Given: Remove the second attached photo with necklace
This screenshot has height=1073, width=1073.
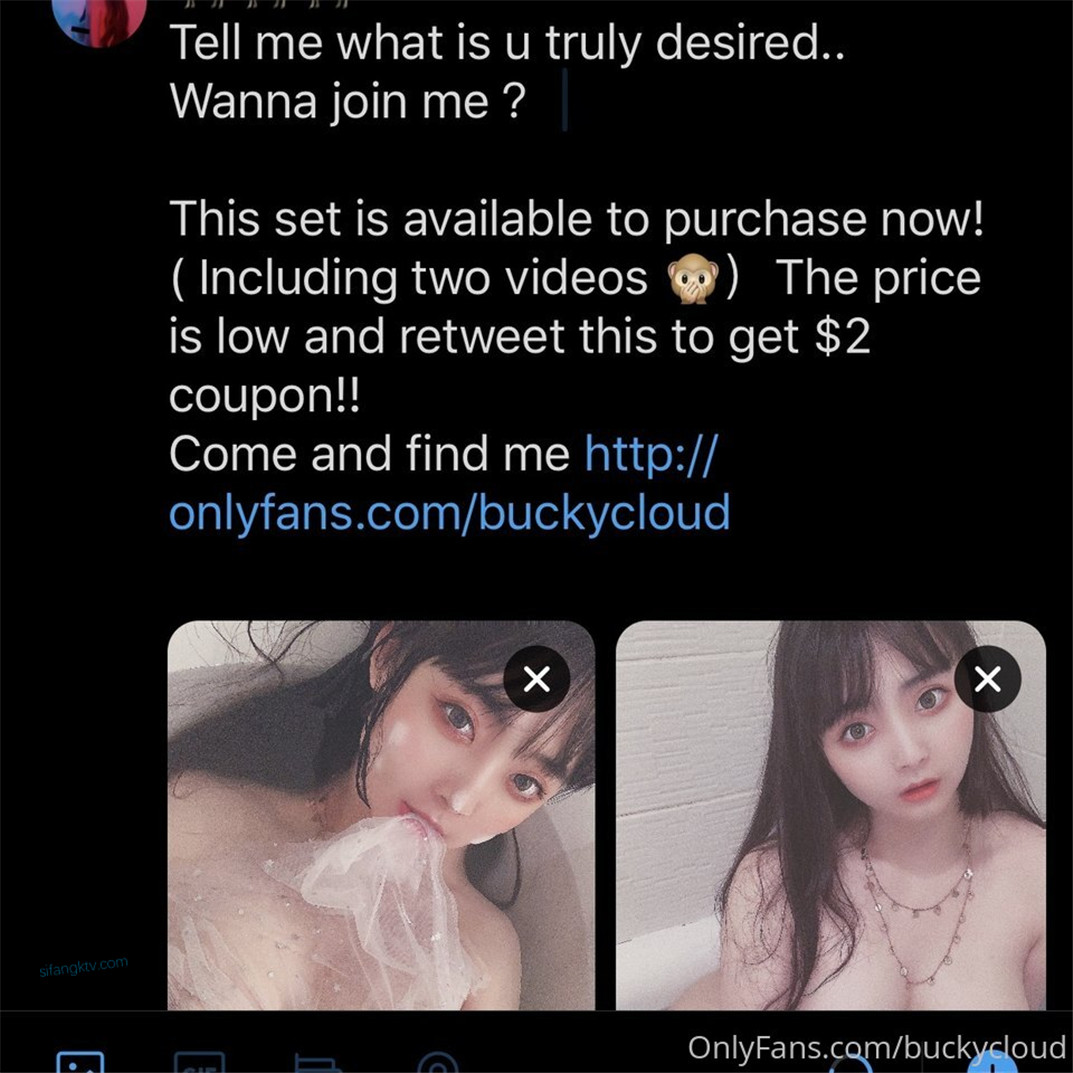Looking at the screenshot, I should coord(987,680).
